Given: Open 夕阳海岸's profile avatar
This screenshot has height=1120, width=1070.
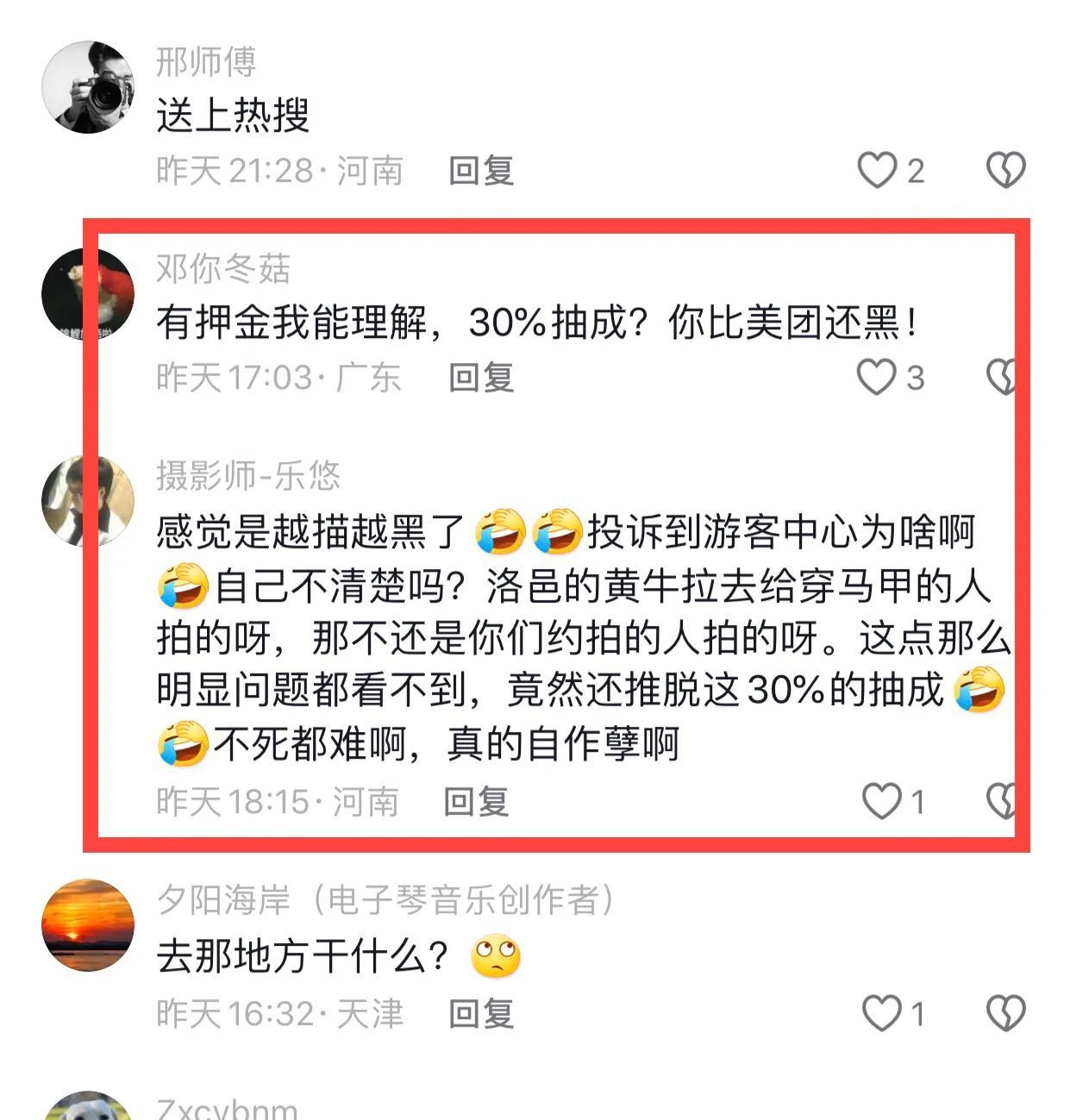Looking at the screenshot, I should (88, 925).
